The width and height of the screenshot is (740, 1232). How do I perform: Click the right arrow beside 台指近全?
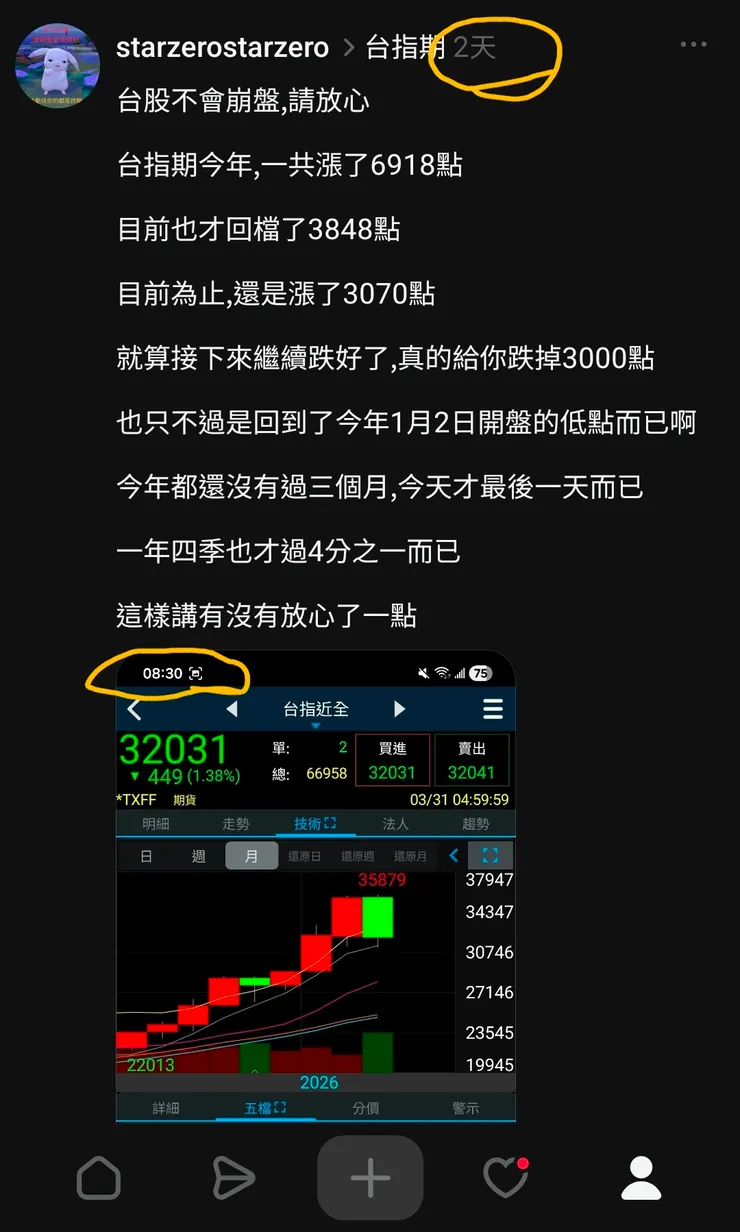(x=399, y=708)
